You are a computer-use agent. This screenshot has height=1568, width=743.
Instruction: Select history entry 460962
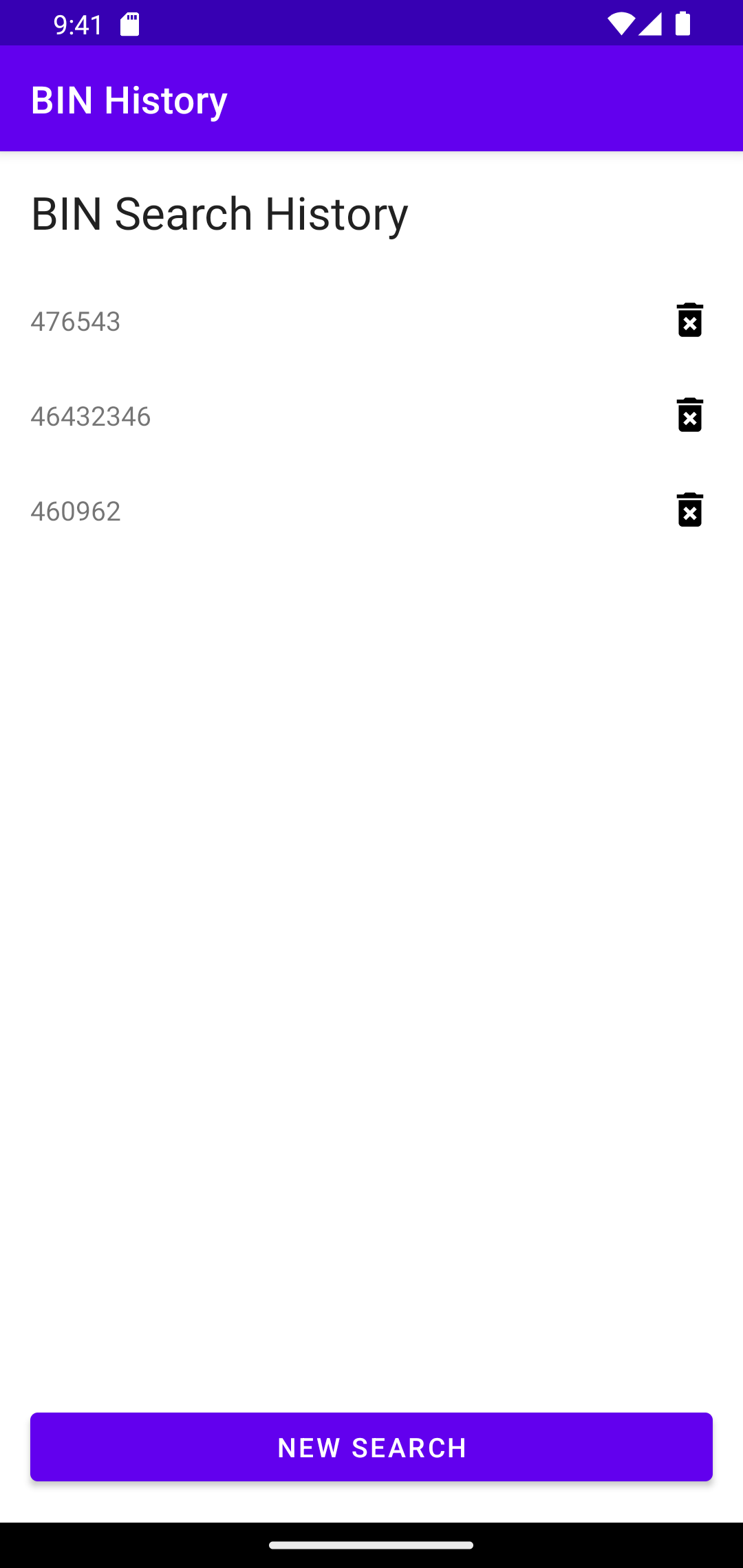pos(76,510)
